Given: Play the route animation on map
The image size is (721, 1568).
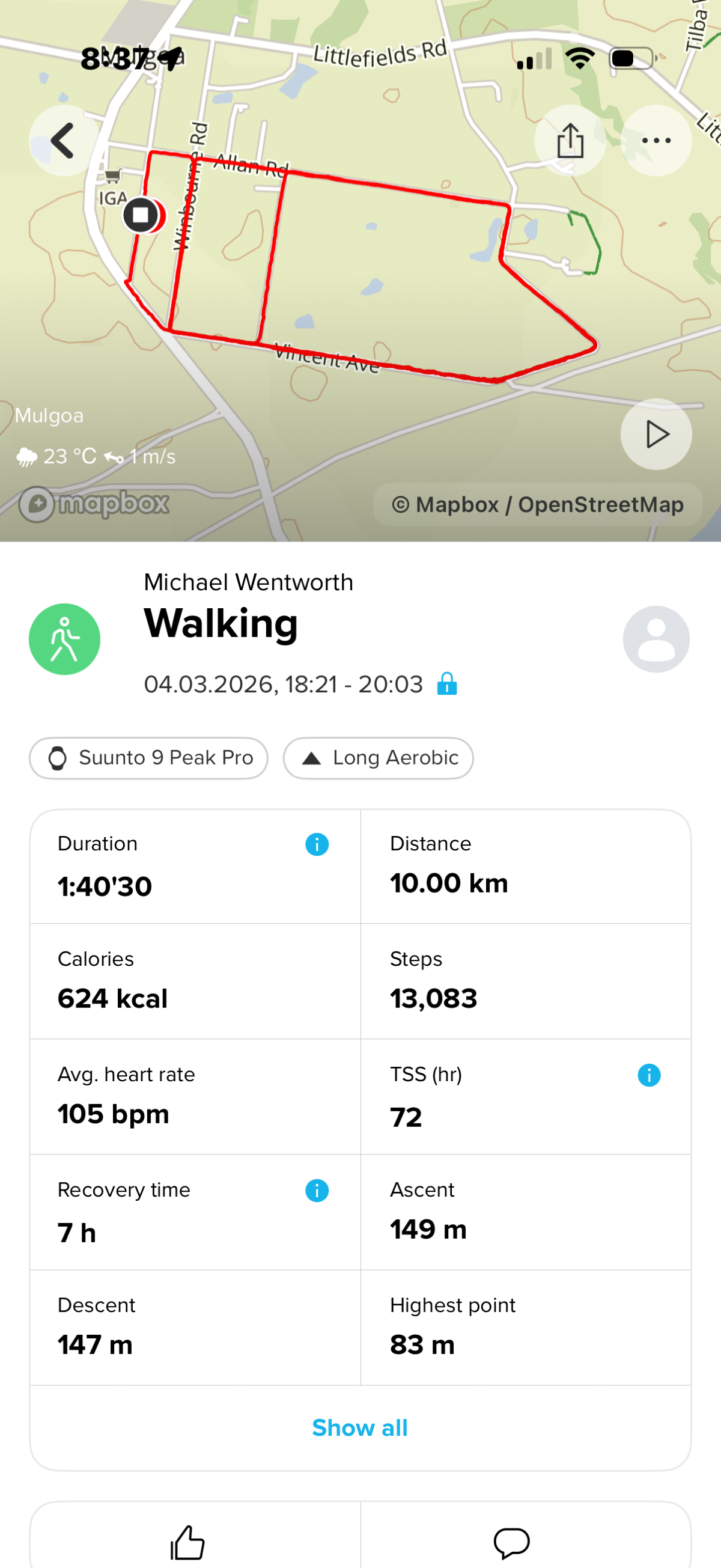Looking at the screenshot, I should coord(656,434).
